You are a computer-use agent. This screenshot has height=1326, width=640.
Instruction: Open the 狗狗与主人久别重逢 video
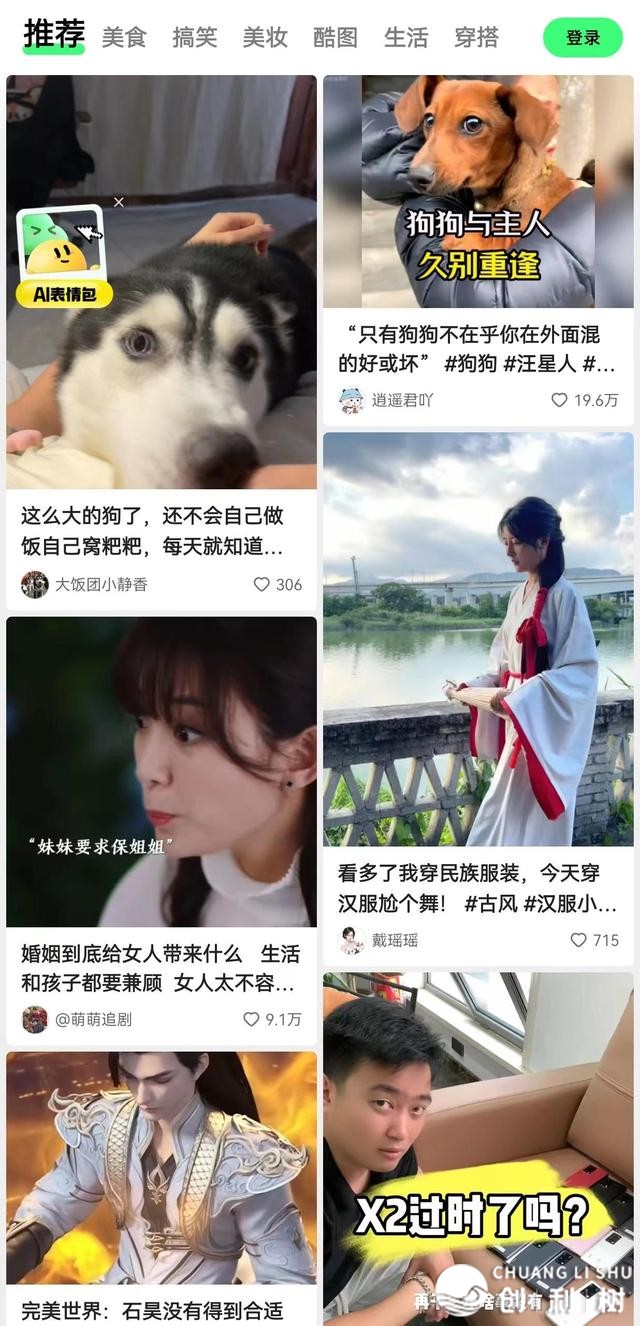pyautogui.click(x=478, y=190)
